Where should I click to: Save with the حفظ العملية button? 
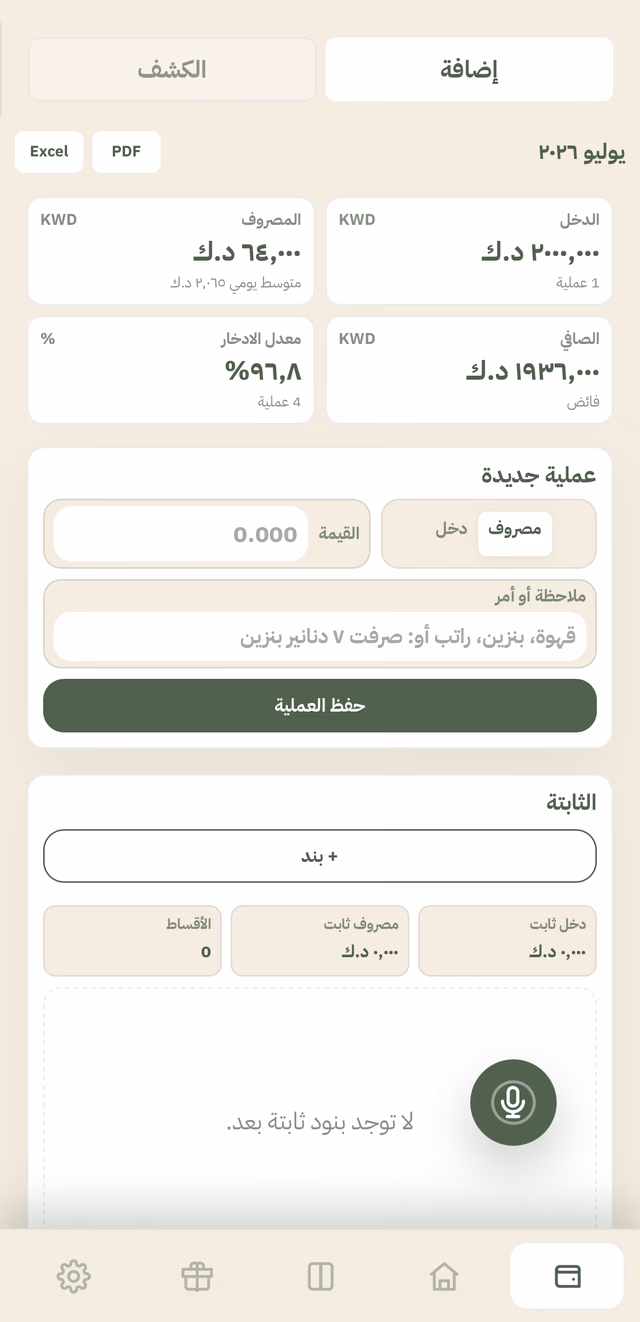[x=320, y=705]
